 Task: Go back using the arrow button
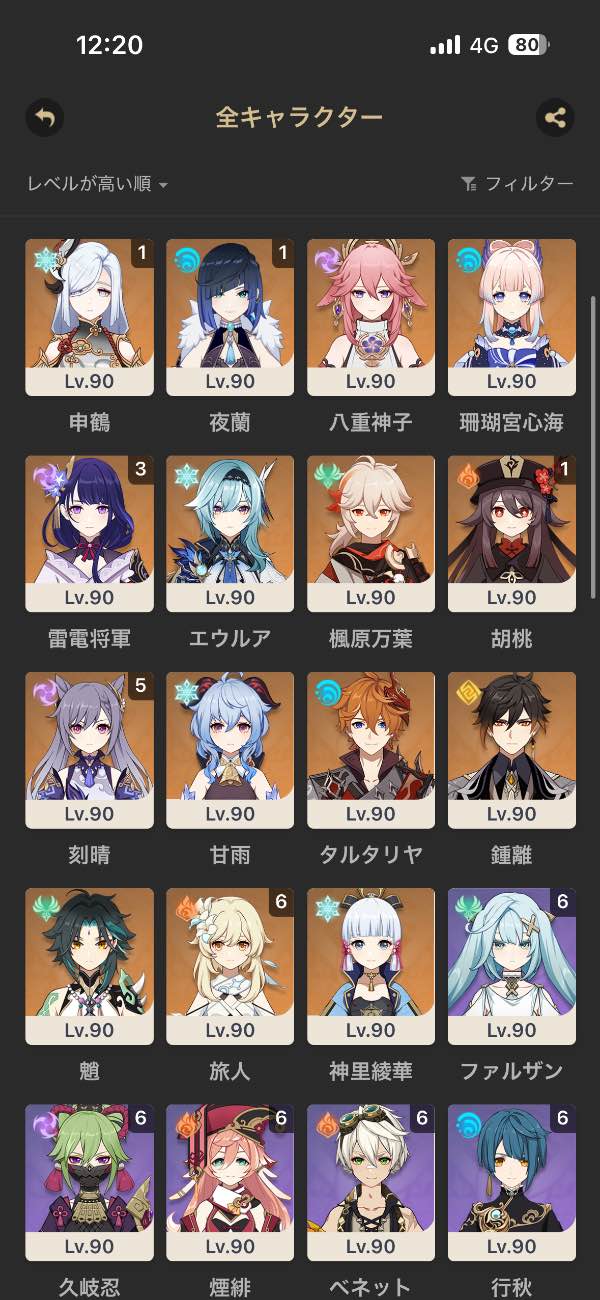[44, 118]
